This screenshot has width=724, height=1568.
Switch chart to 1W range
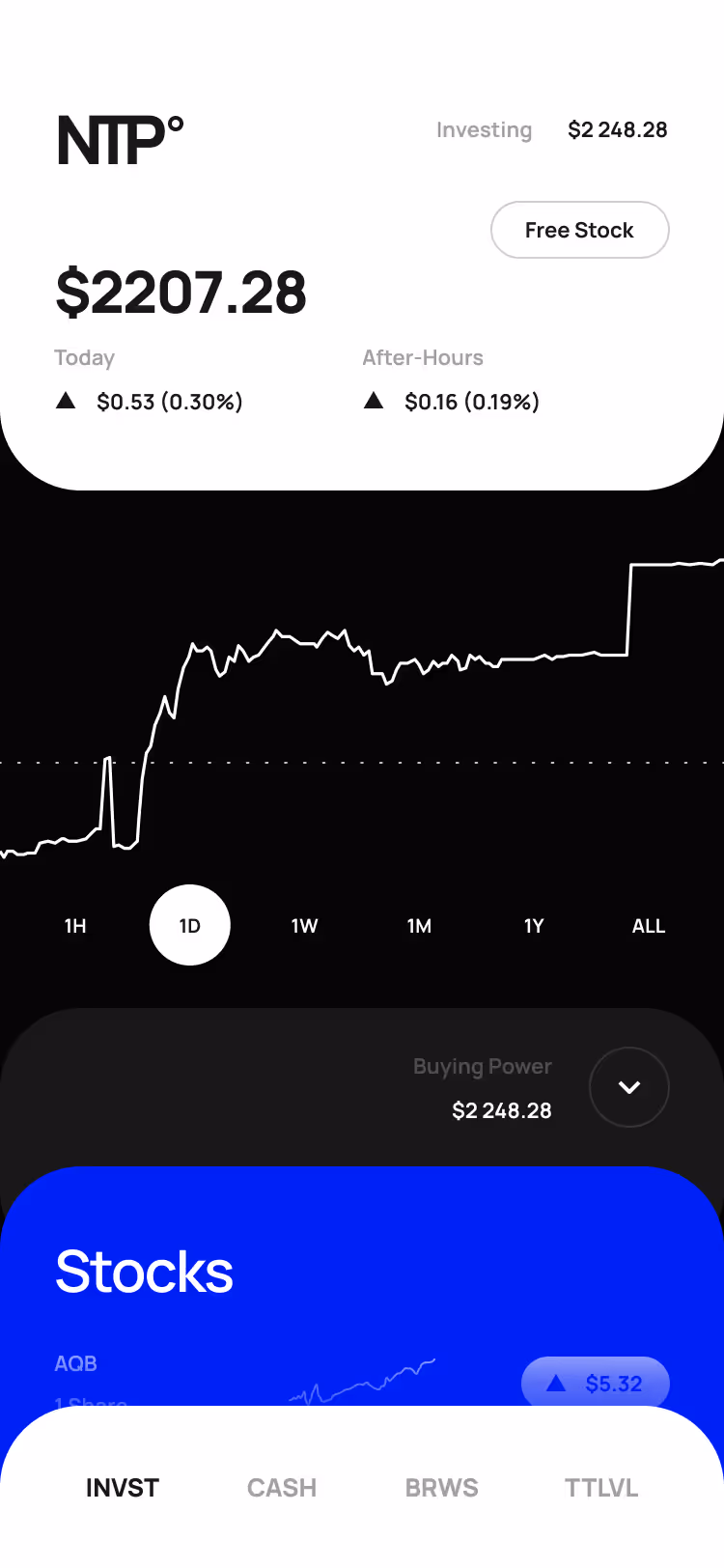(305, 926)
